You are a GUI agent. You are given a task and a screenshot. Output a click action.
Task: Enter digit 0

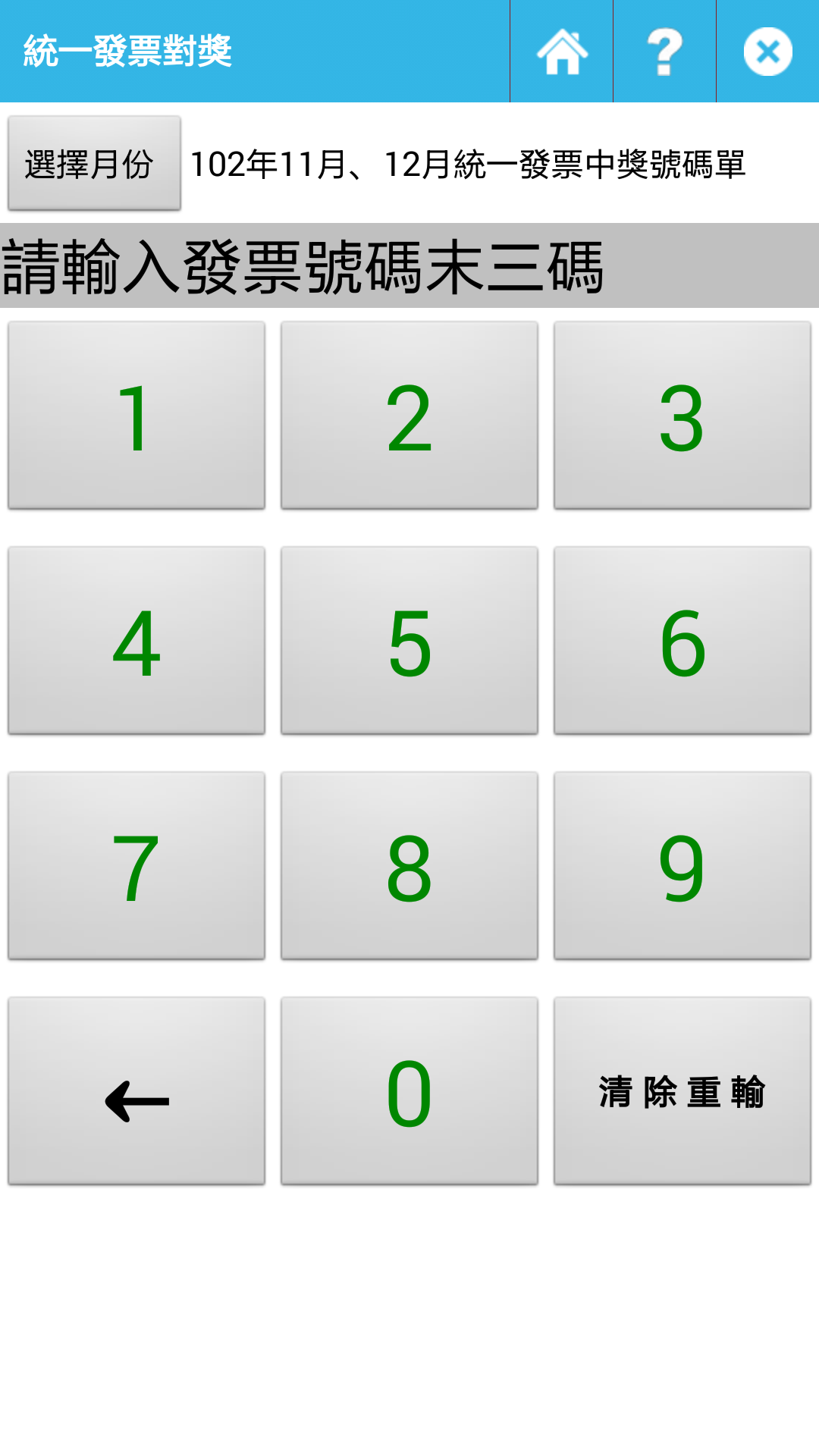pyautogui.click(x=409, y=1091)
